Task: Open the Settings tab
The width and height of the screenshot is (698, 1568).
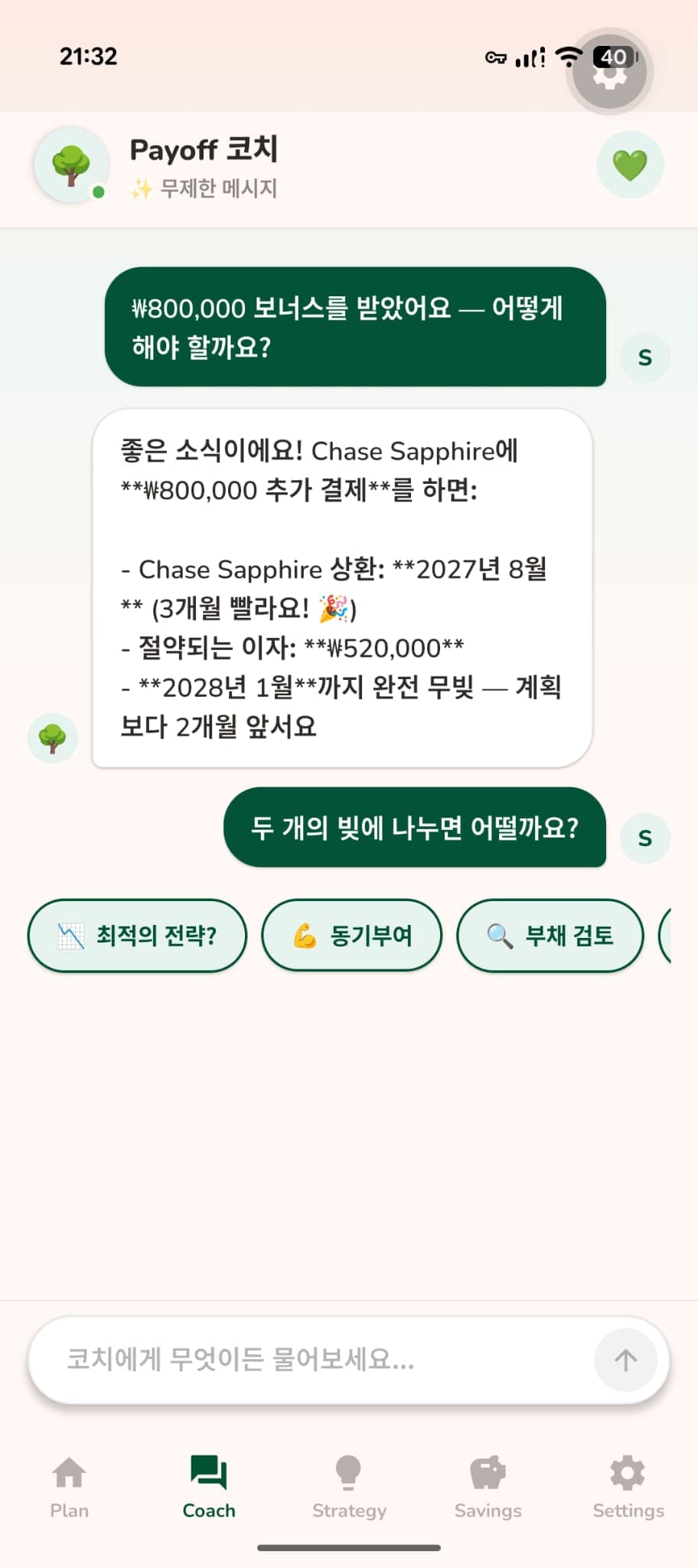Action: pos(628,1487)
